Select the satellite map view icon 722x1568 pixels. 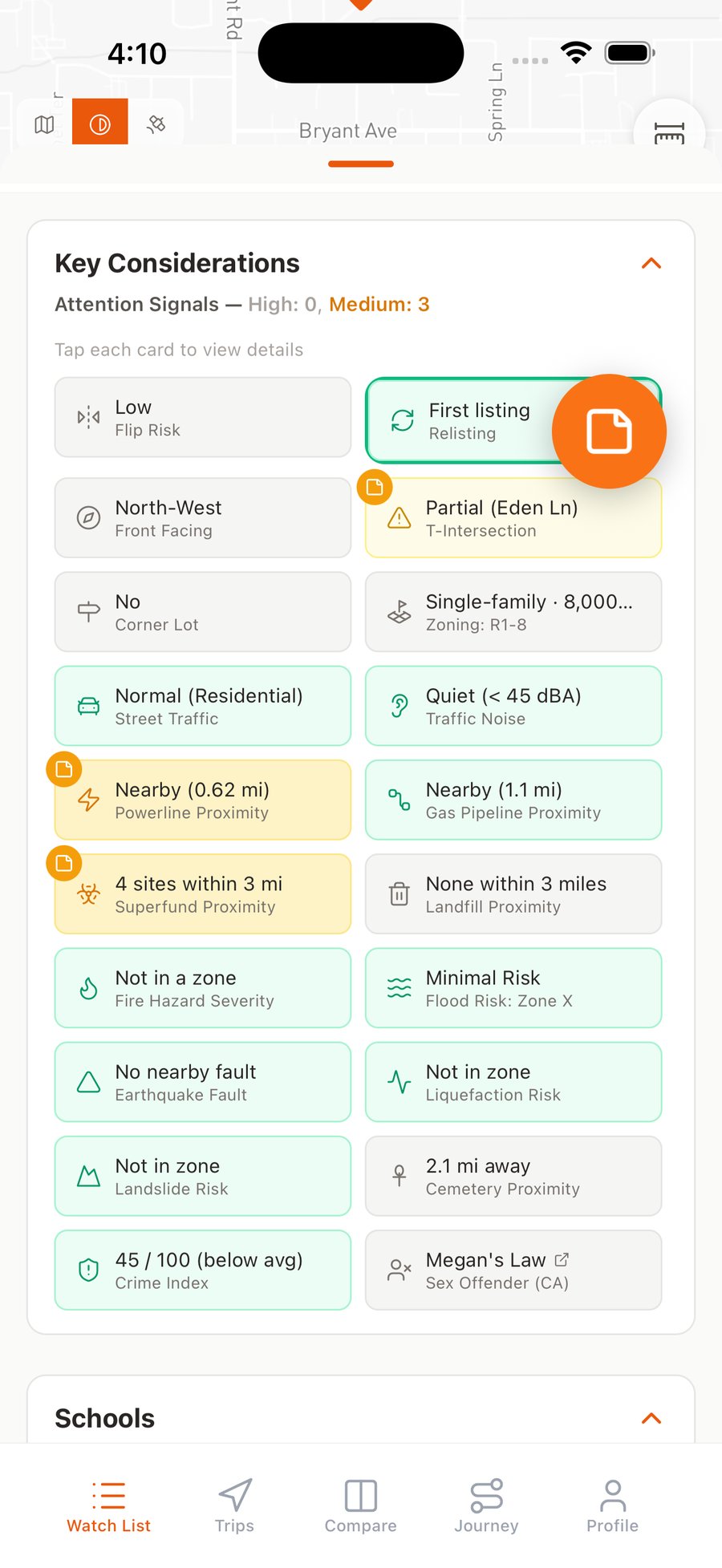click(156, 124)
